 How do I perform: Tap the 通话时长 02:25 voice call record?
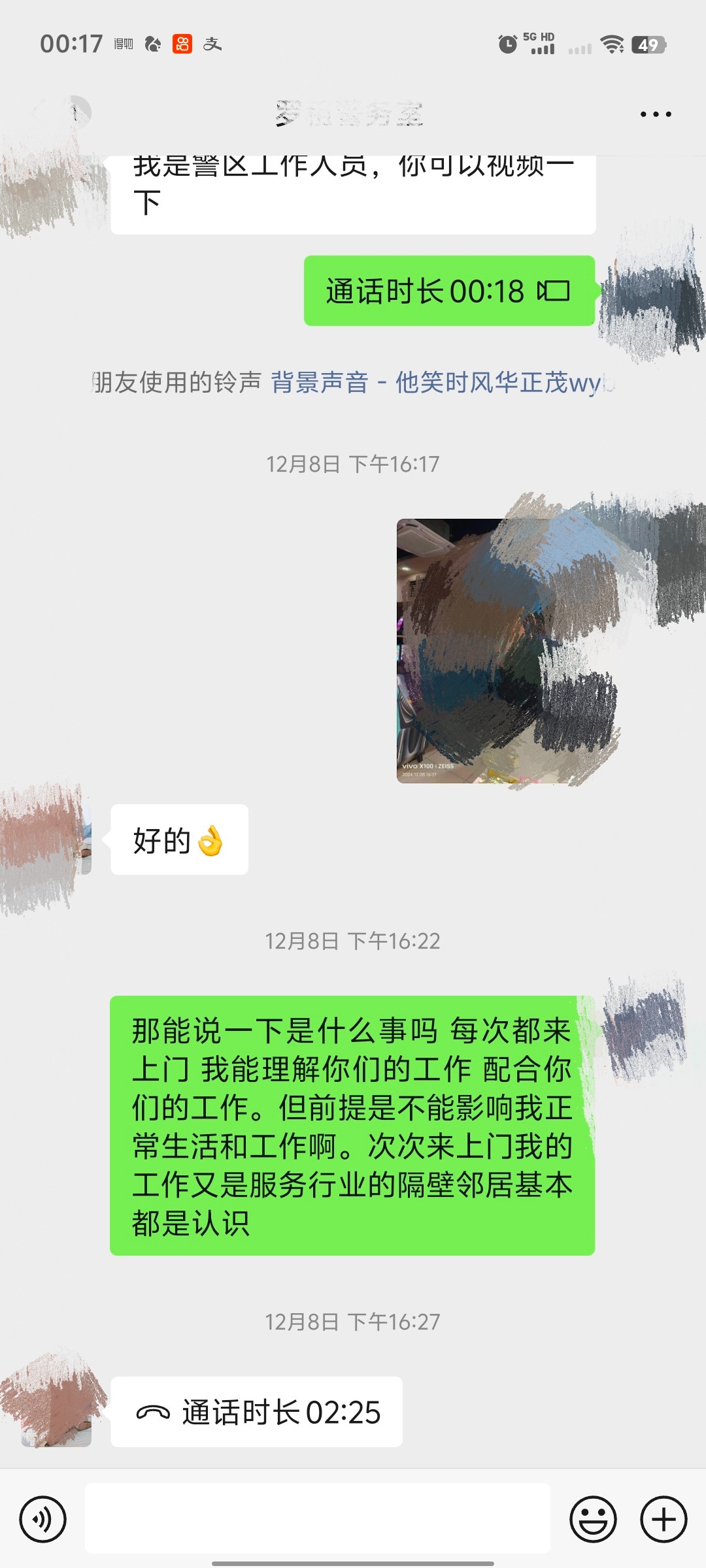click(256, 1412)
